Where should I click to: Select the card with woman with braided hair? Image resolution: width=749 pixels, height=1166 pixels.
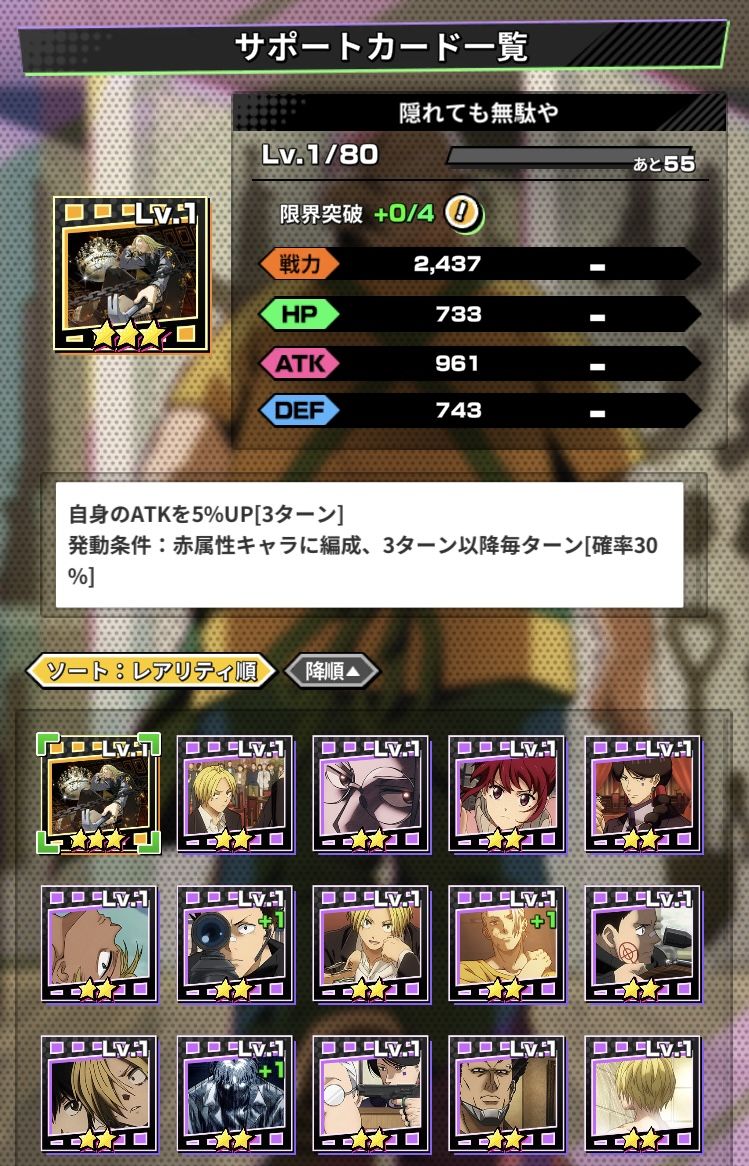(x=642, y=794)
